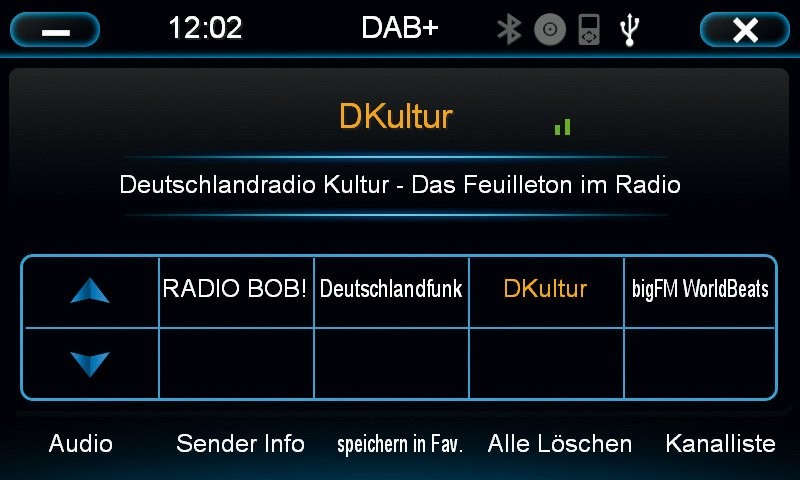Minimize the DAB+ radio window

[56, 29]
